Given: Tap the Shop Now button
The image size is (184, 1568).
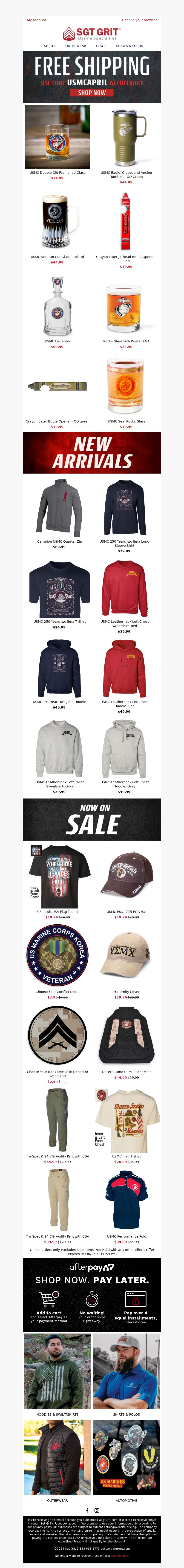Looking at the screenshot, I should point(92,93).
